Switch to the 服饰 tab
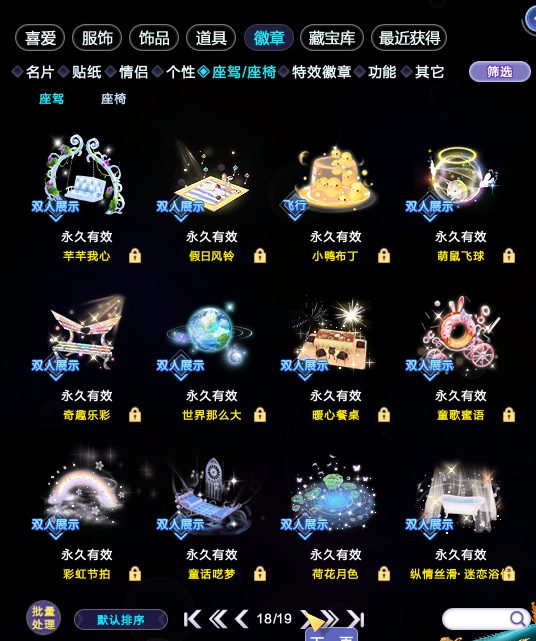The height and width of the screenshot is (641, 536). pos(97,38)
